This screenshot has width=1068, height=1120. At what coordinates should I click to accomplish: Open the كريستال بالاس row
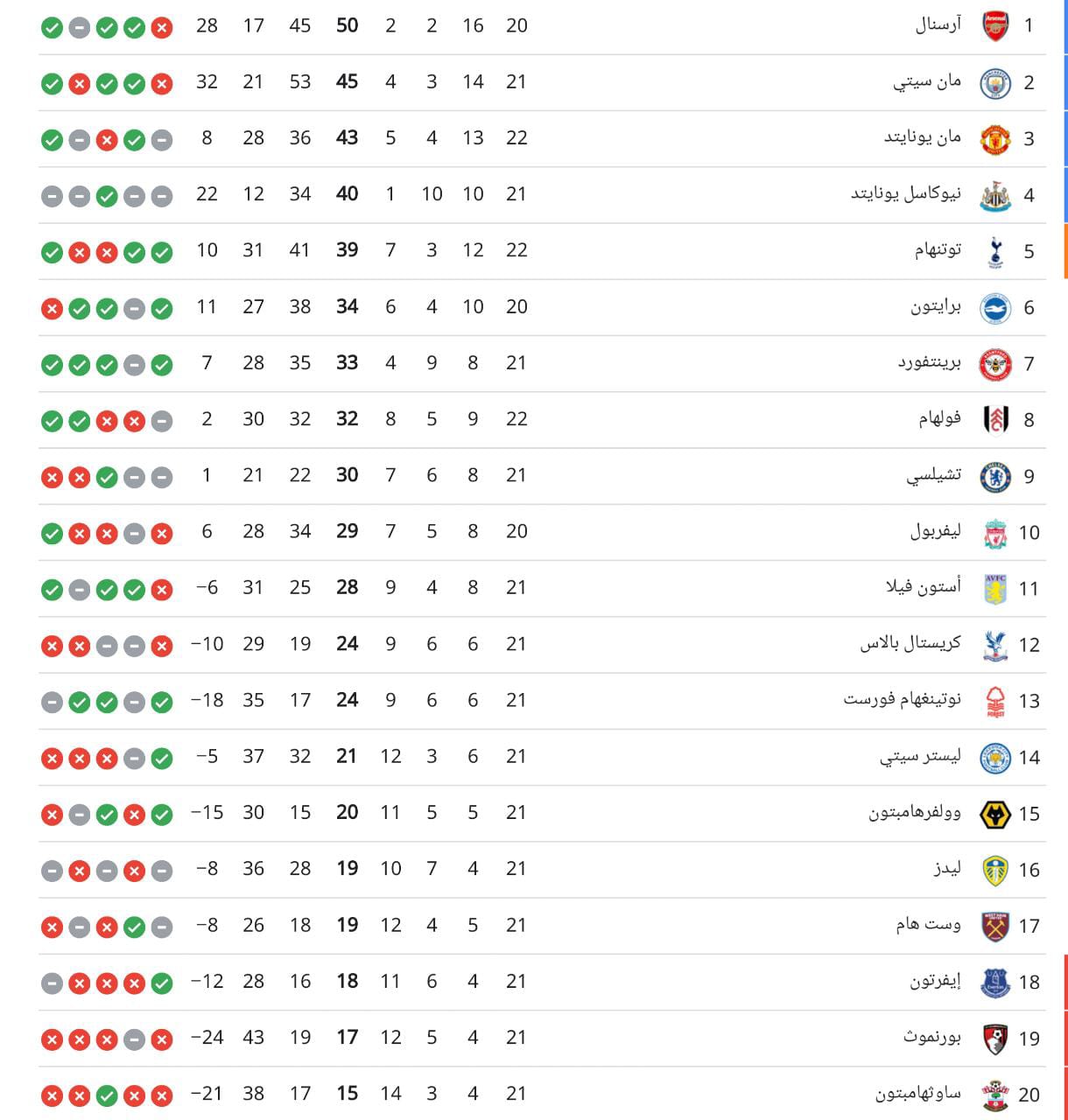910,644
